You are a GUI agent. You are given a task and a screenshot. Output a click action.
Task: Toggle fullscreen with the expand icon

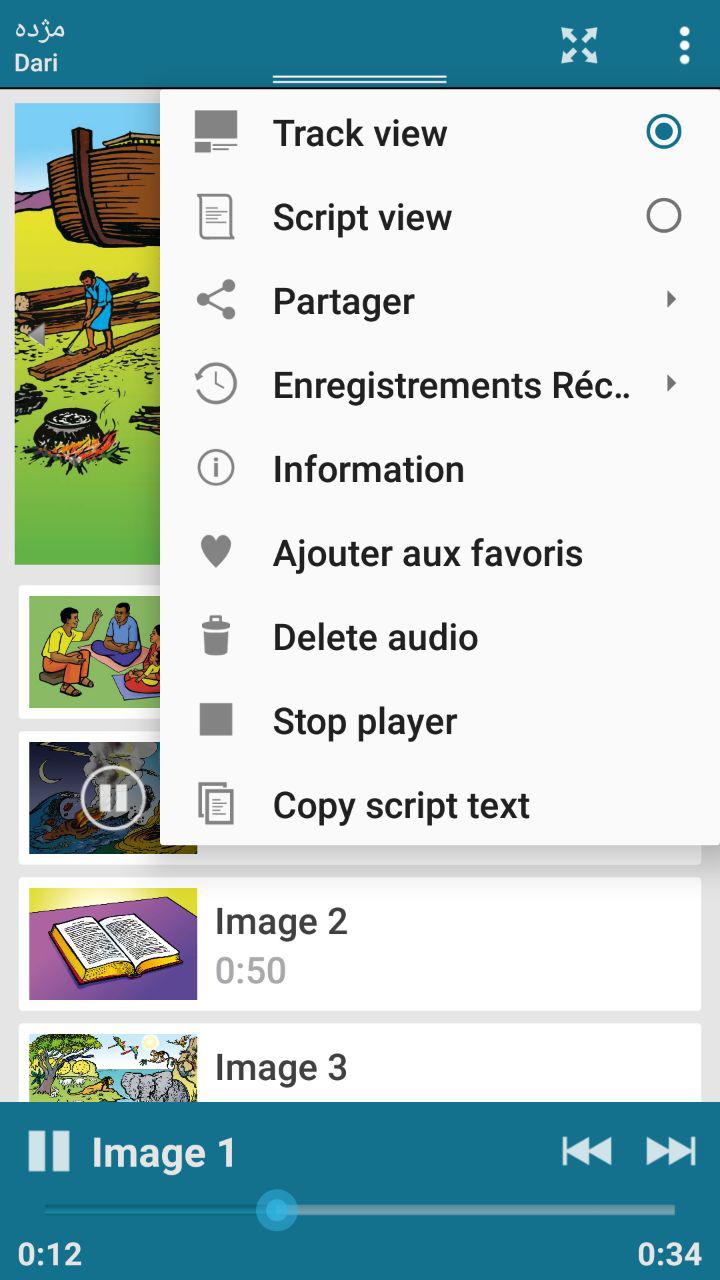(x=579, y=45)
